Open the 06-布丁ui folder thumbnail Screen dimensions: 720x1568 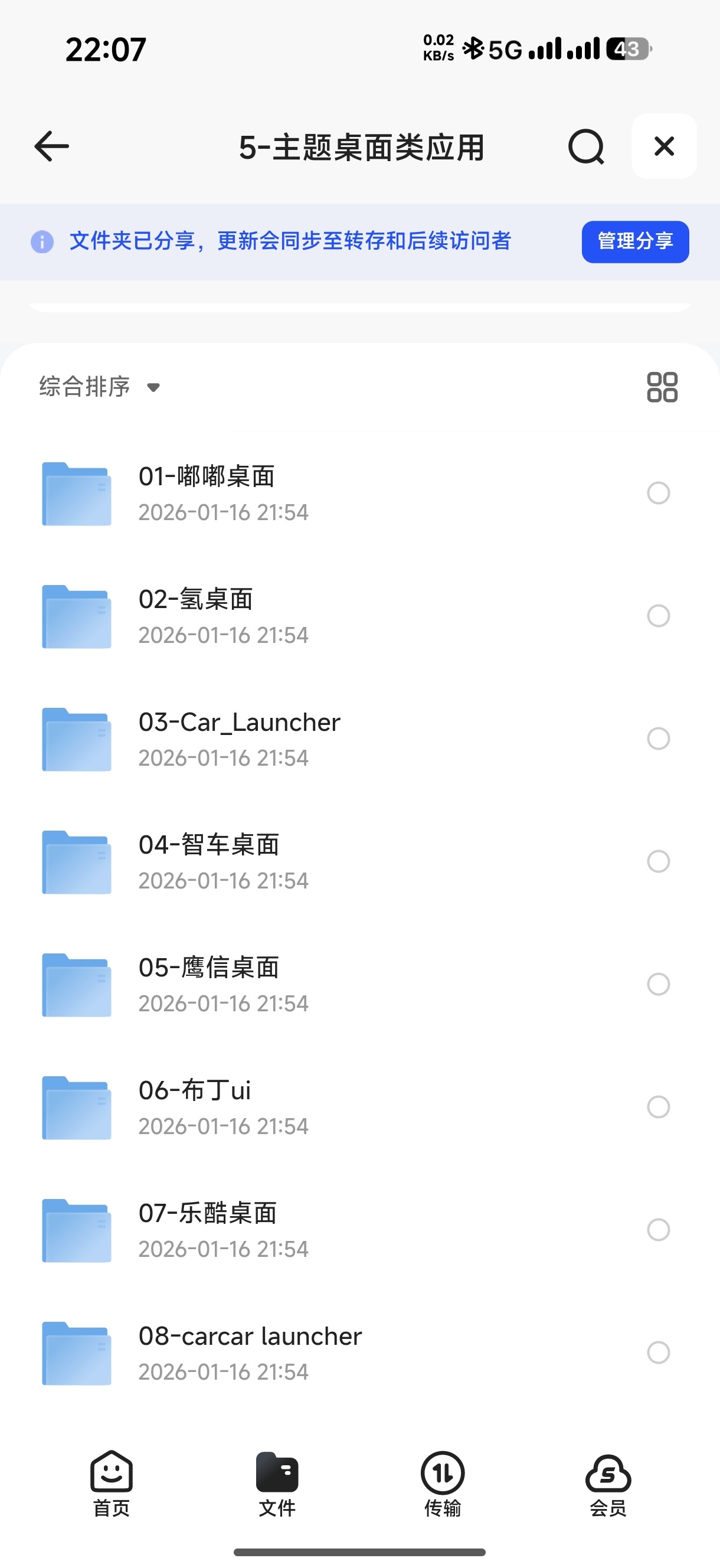(x=76, y=1107)
